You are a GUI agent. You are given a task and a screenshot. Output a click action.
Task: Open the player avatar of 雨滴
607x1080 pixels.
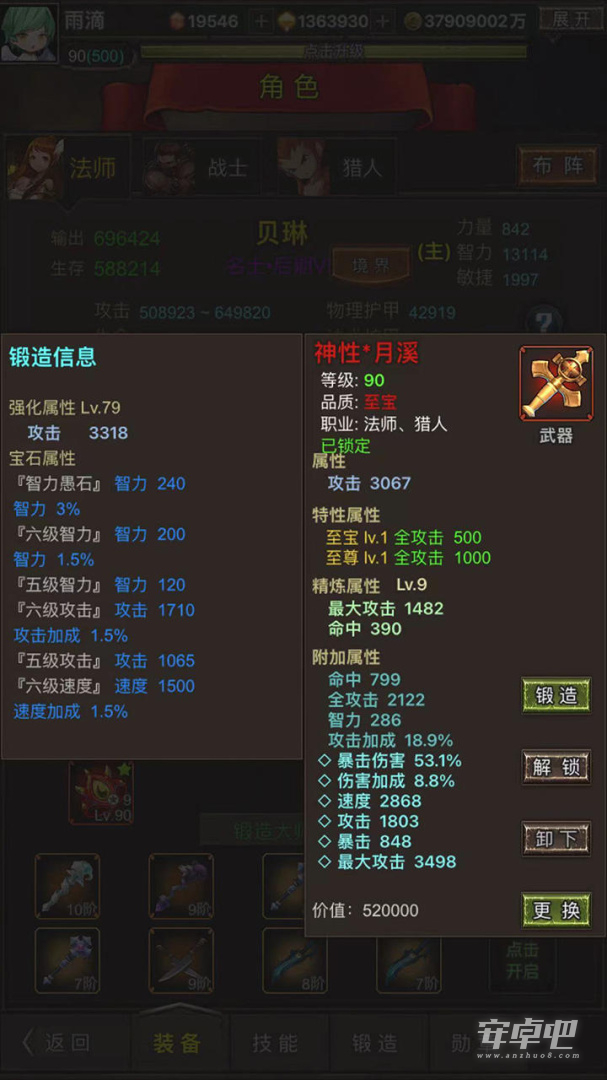29,32
